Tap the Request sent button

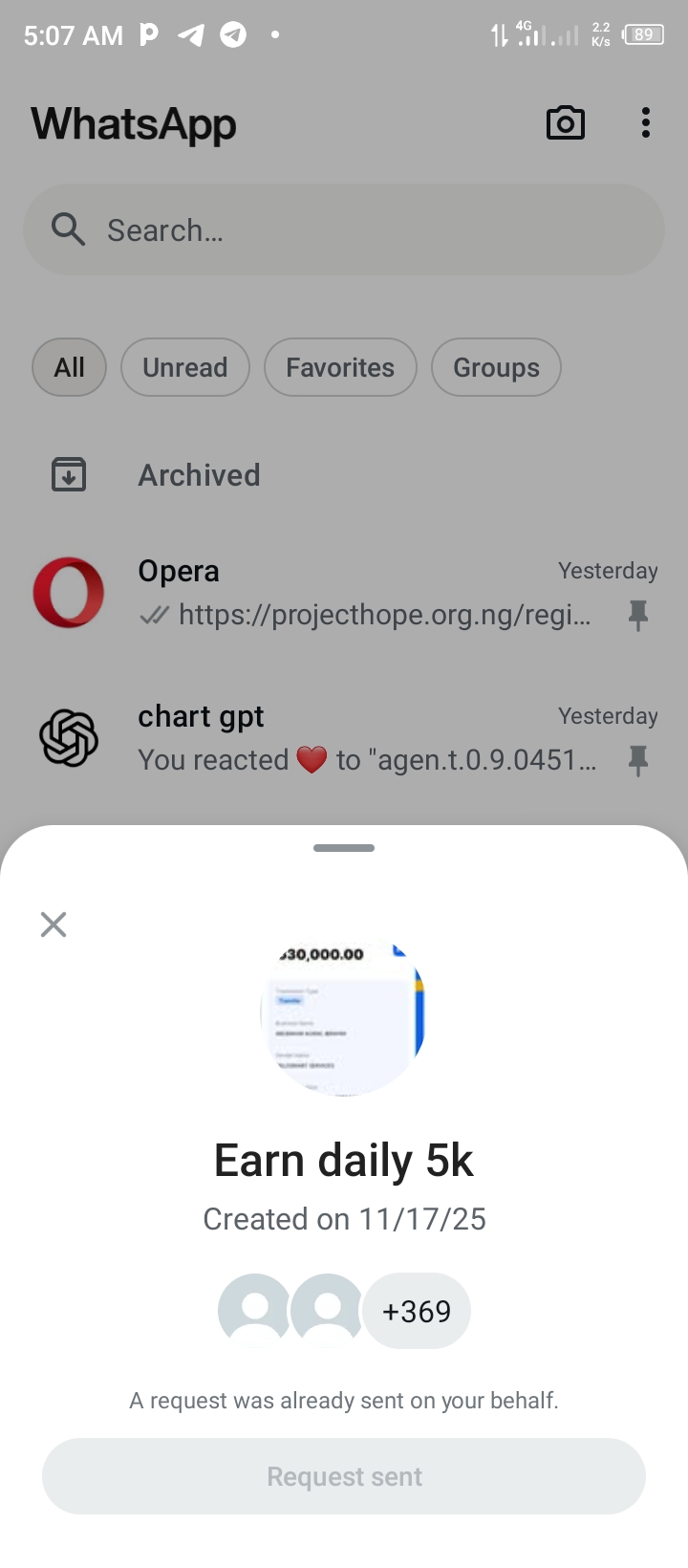pyautogui.click(x=344, y=1476)
